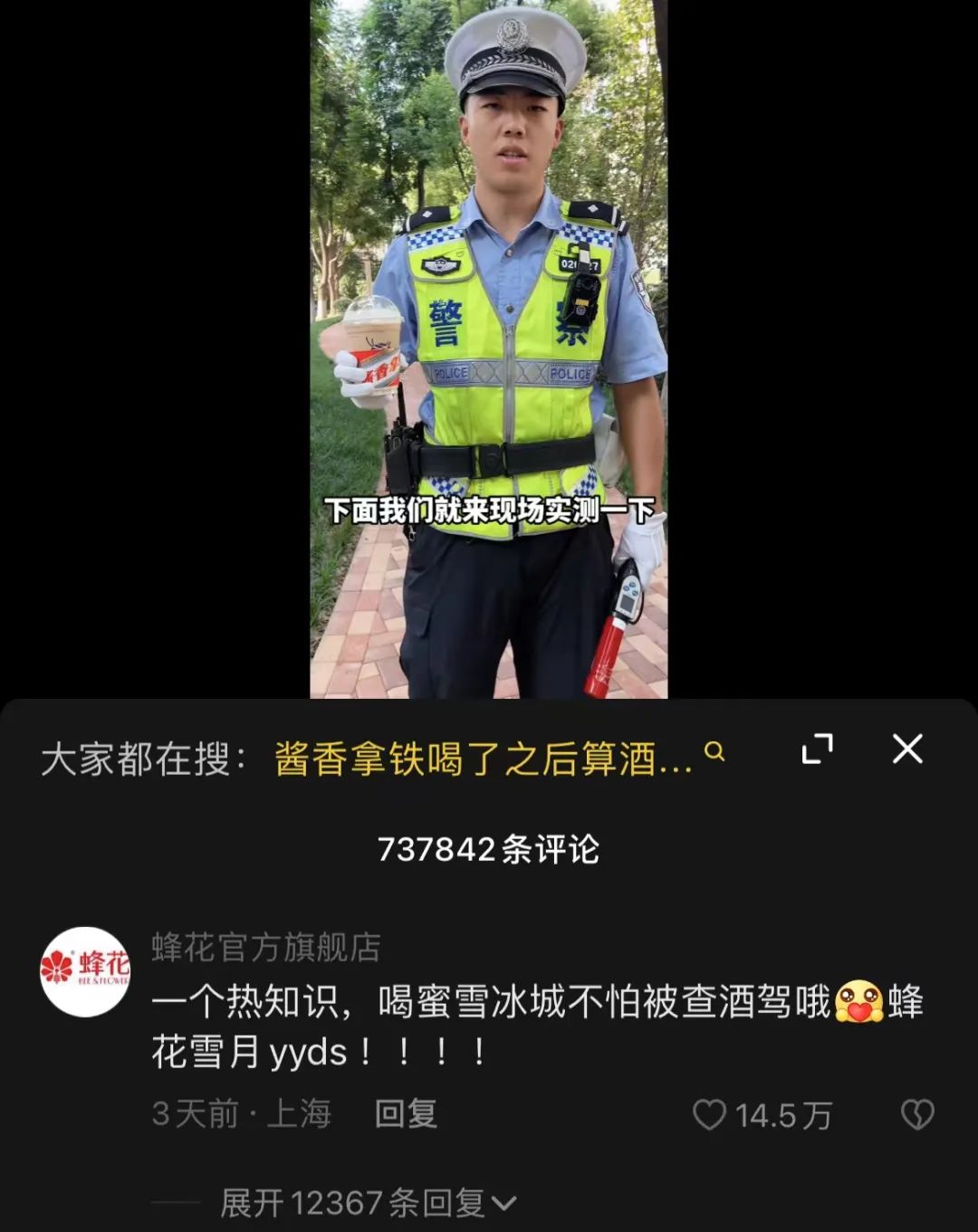Open 蜂花官方旗舰店 profile avatar

coord(85,970)
